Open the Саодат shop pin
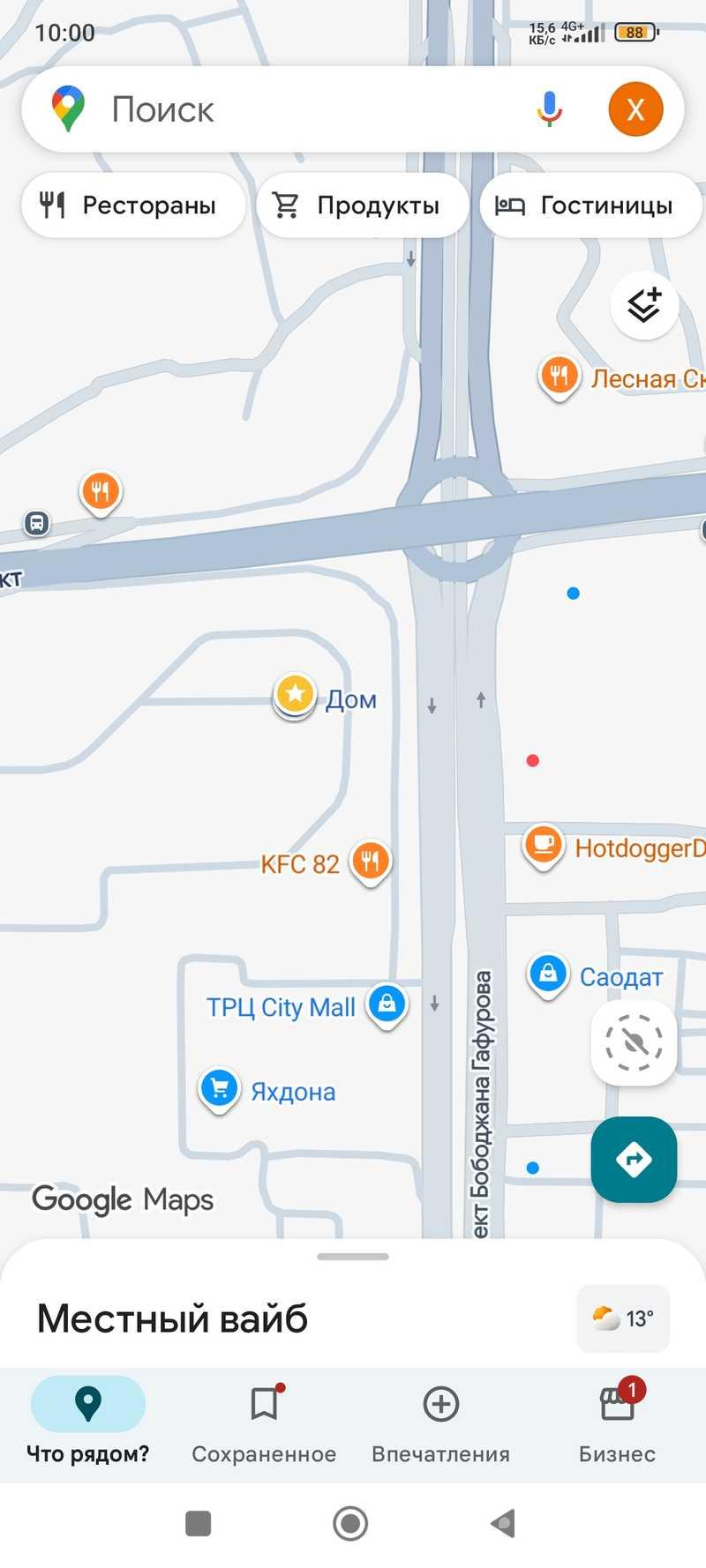This screenshot has width=706, height=1568. 548,974
